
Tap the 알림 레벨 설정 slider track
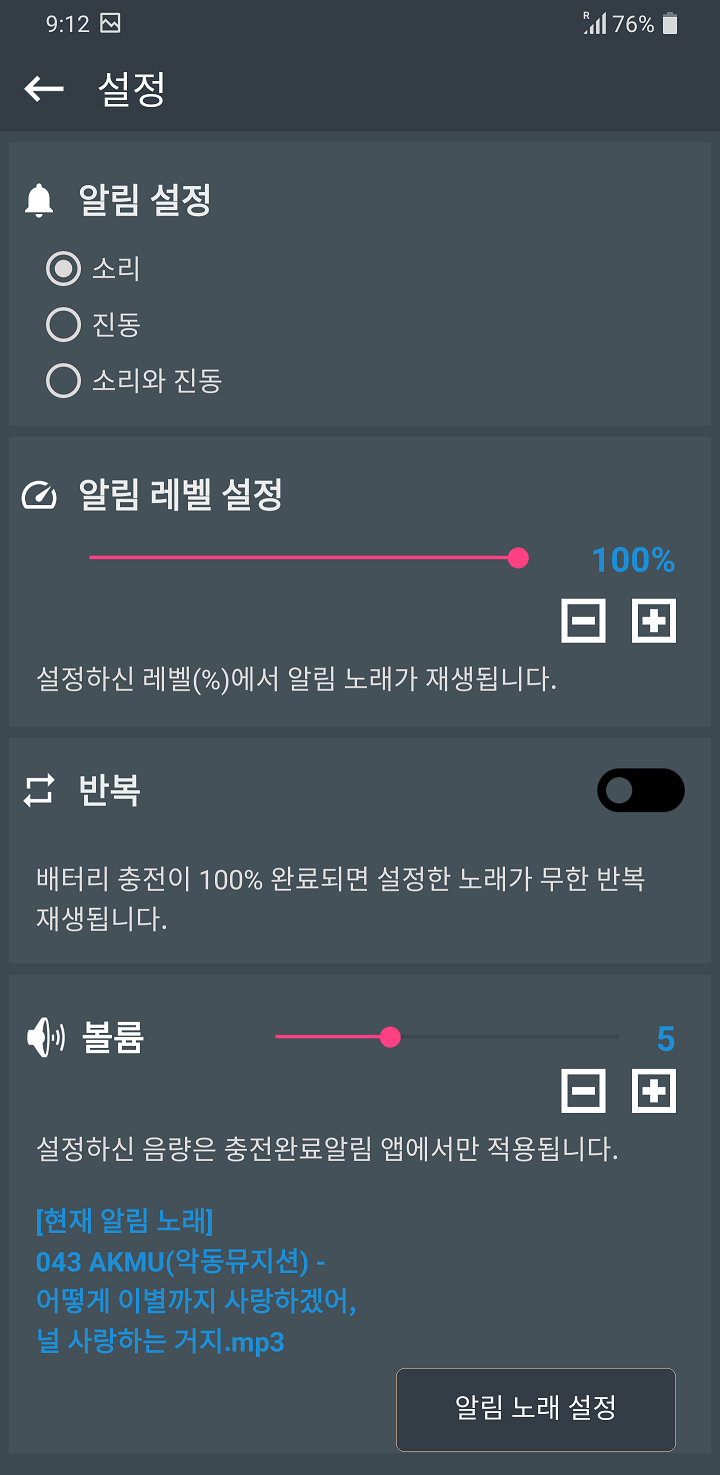300,558
